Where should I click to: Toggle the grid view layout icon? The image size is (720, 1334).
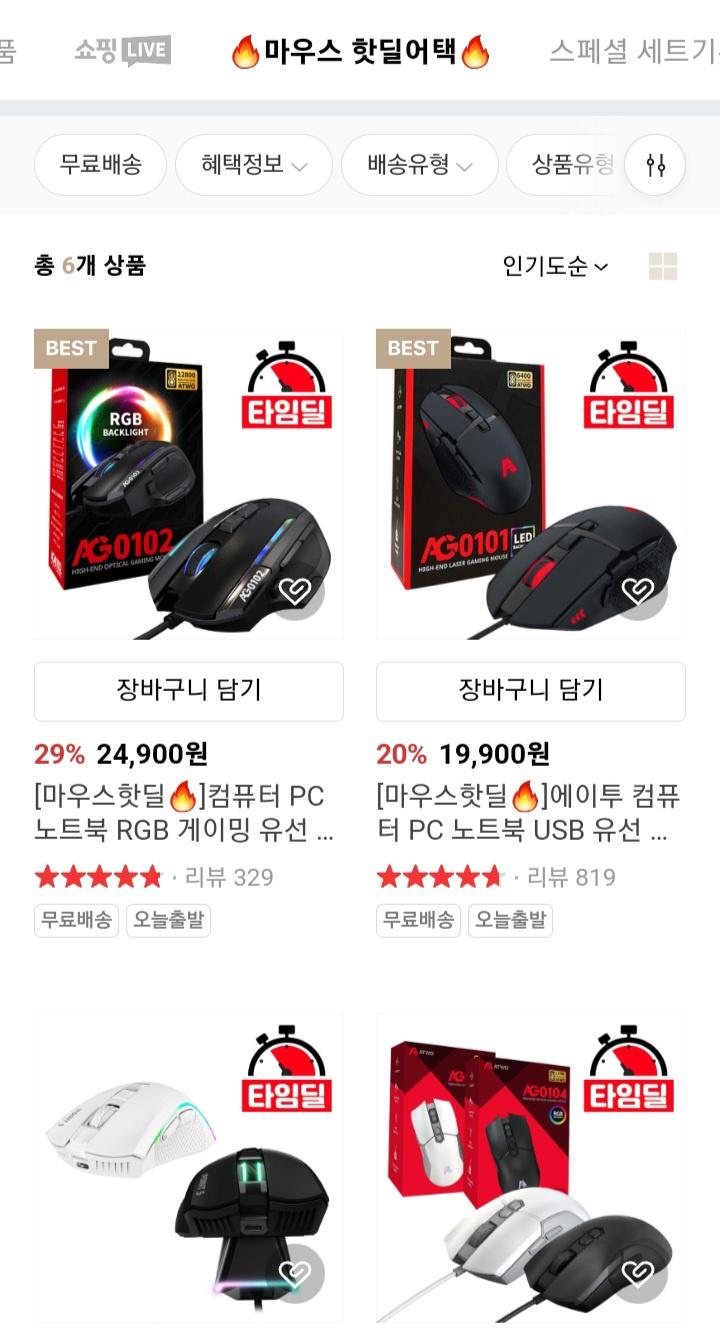[663, 266]
